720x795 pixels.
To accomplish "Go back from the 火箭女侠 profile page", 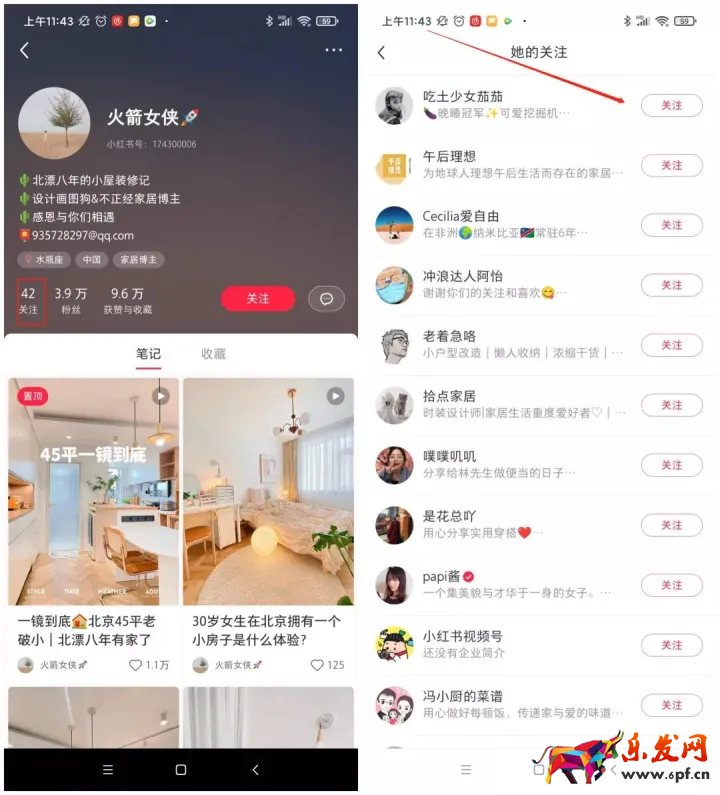I will click(25, 50).
